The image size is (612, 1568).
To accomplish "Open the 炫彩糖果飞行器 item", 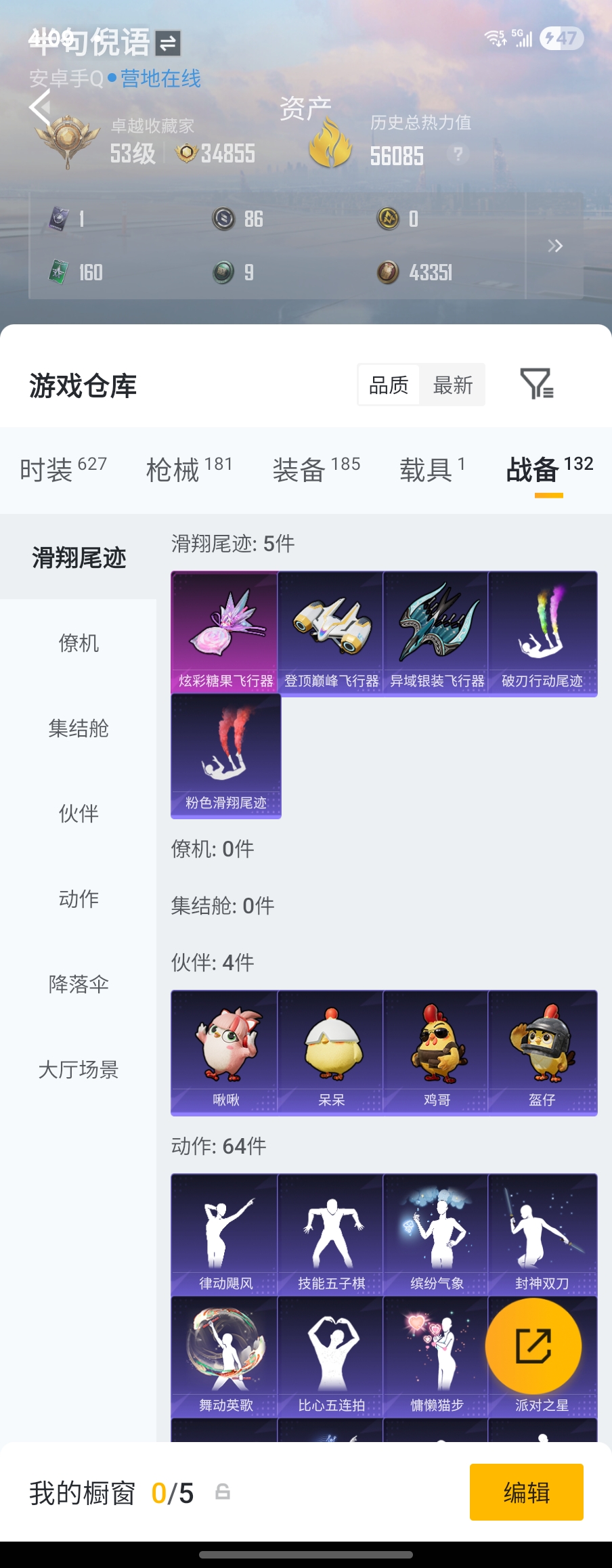I will 225,632.
